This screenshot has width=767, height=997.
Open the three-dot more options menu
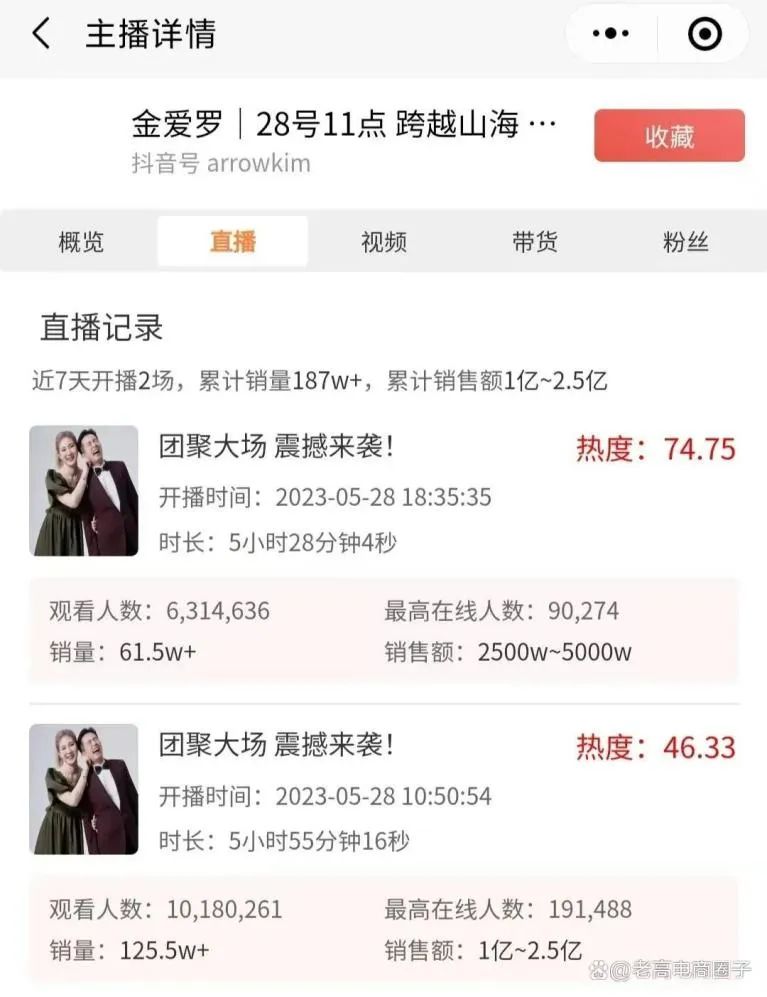[611, 33]
